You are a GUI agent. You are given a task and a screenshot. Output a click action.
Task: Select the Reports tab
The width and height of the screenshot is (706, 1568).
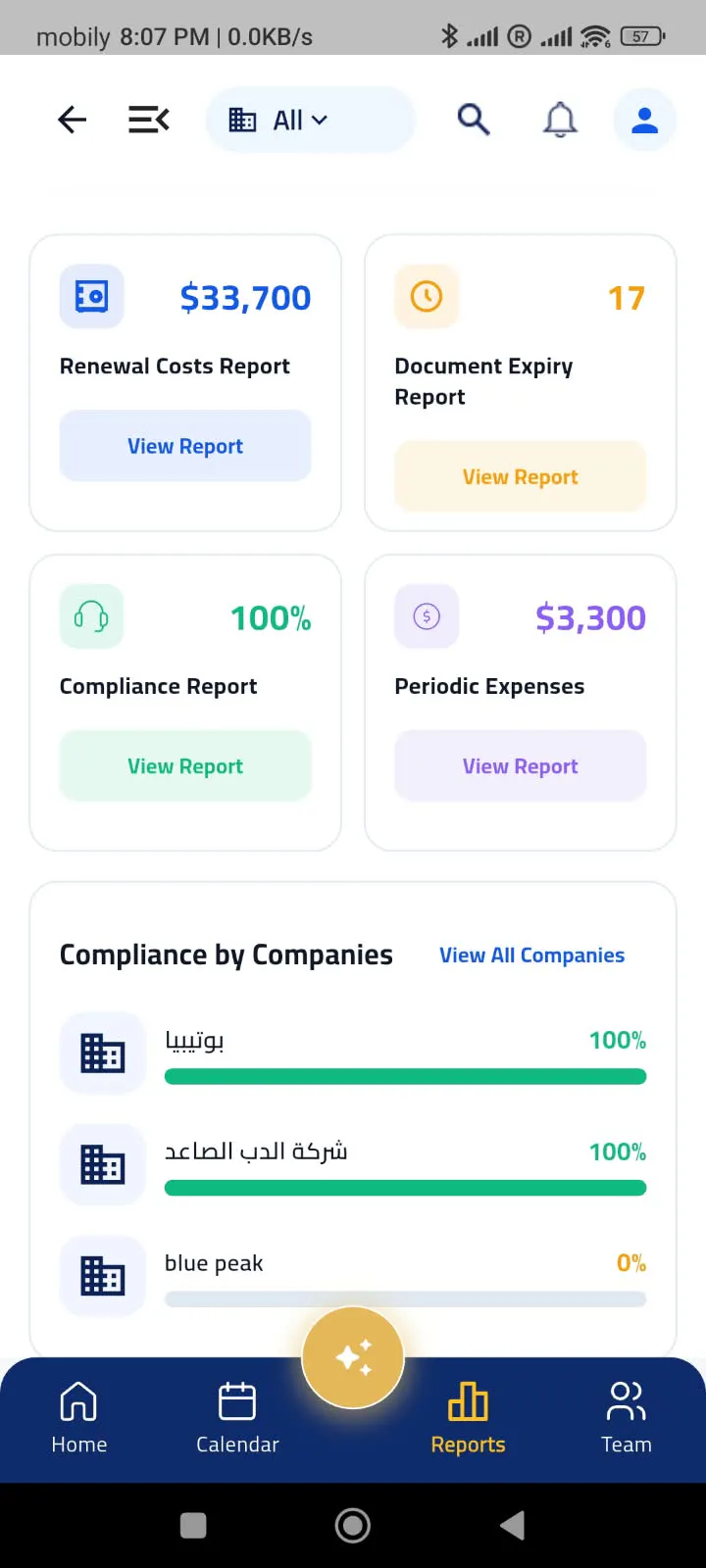pos(468,1416)
